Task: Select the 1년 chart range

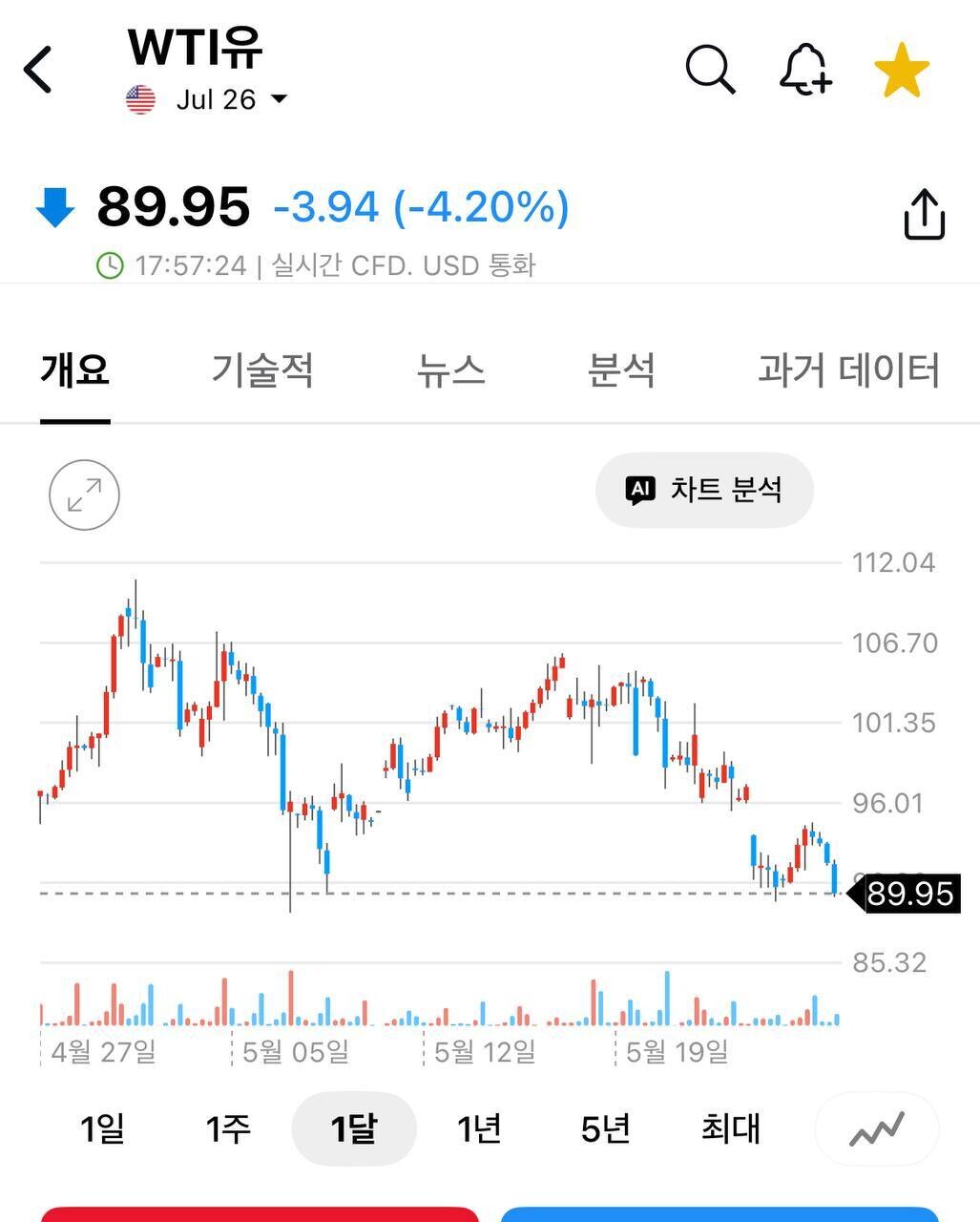Action: point(479,1129)
